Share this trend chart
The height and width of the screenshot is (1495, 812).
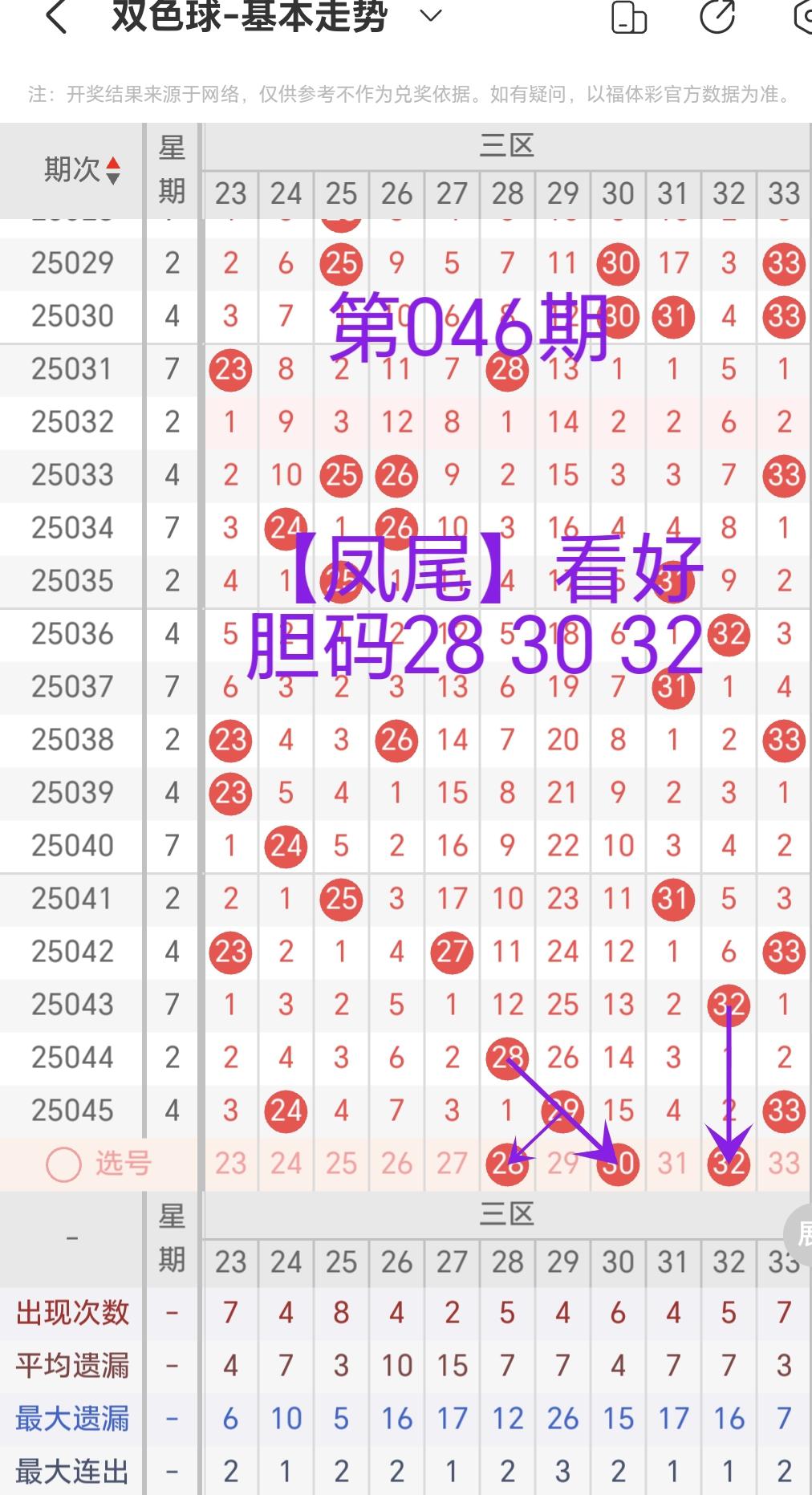pyautogui.click(x=717, y=18)
